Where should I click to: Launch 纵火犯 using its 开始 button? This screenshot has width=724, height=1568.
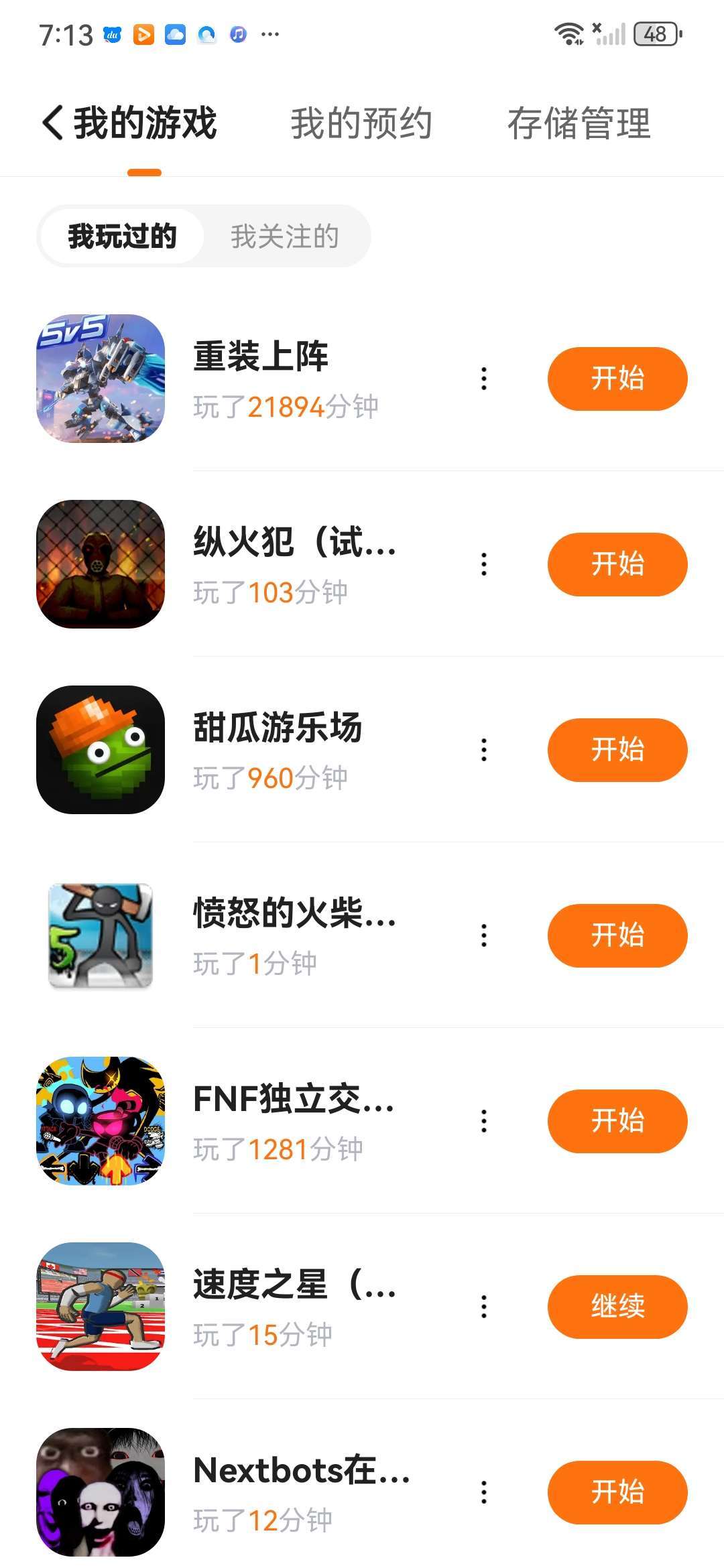point(617,564)
